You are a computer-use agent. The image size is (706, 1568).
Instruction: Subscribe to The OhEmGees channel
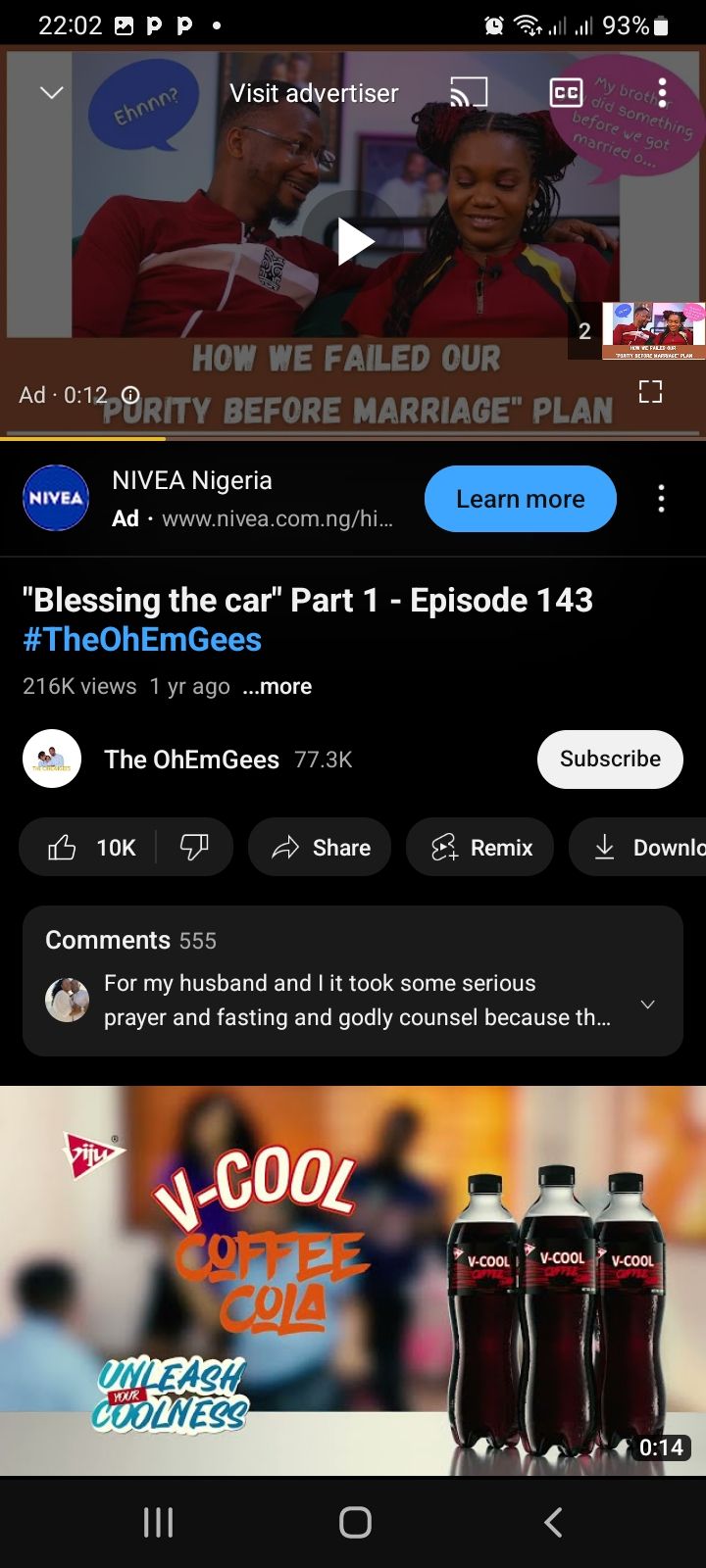click(x=610, y=759)
